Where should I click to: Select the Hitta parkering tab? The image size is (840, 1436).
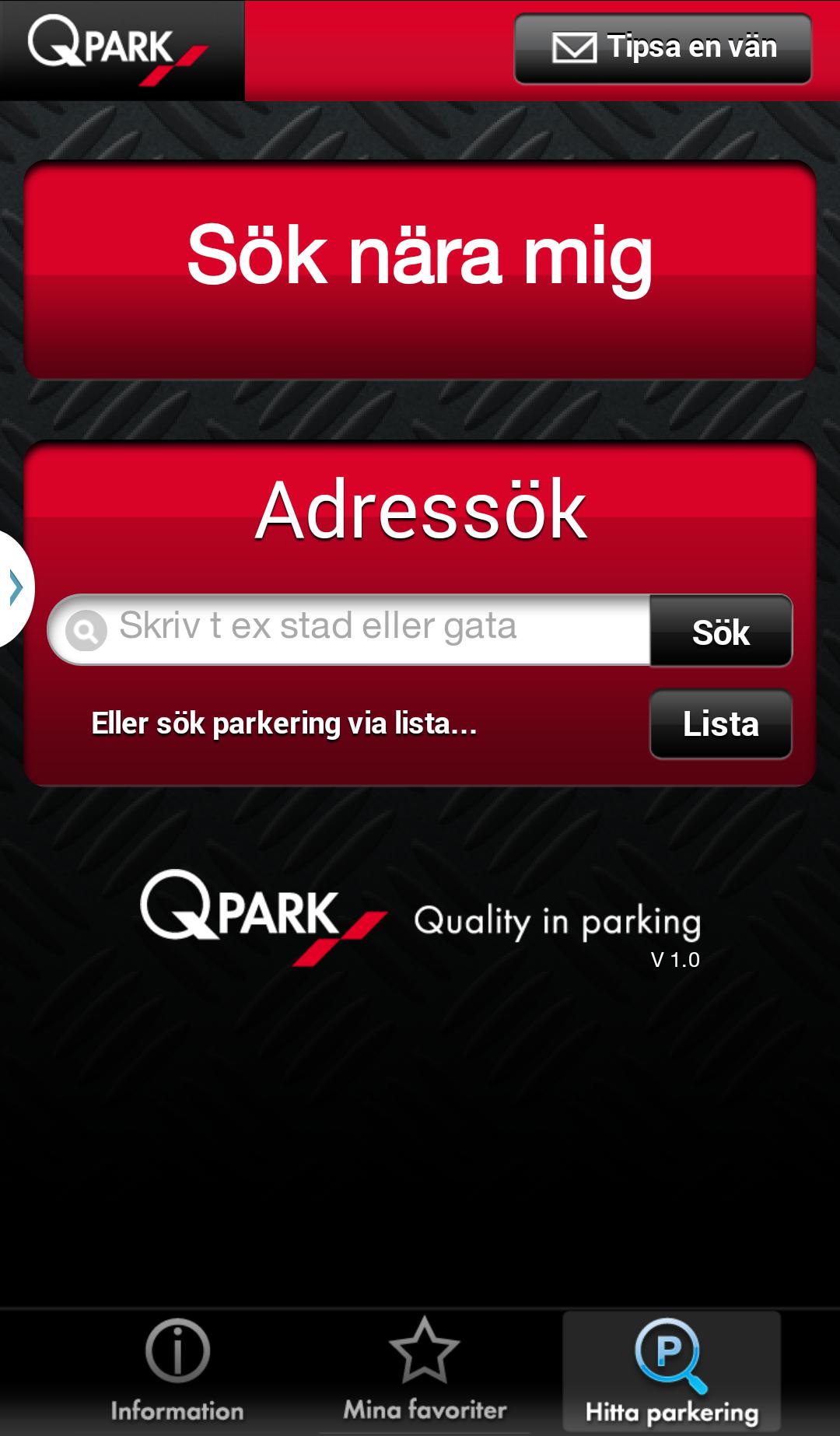(x=671, y=1372)
